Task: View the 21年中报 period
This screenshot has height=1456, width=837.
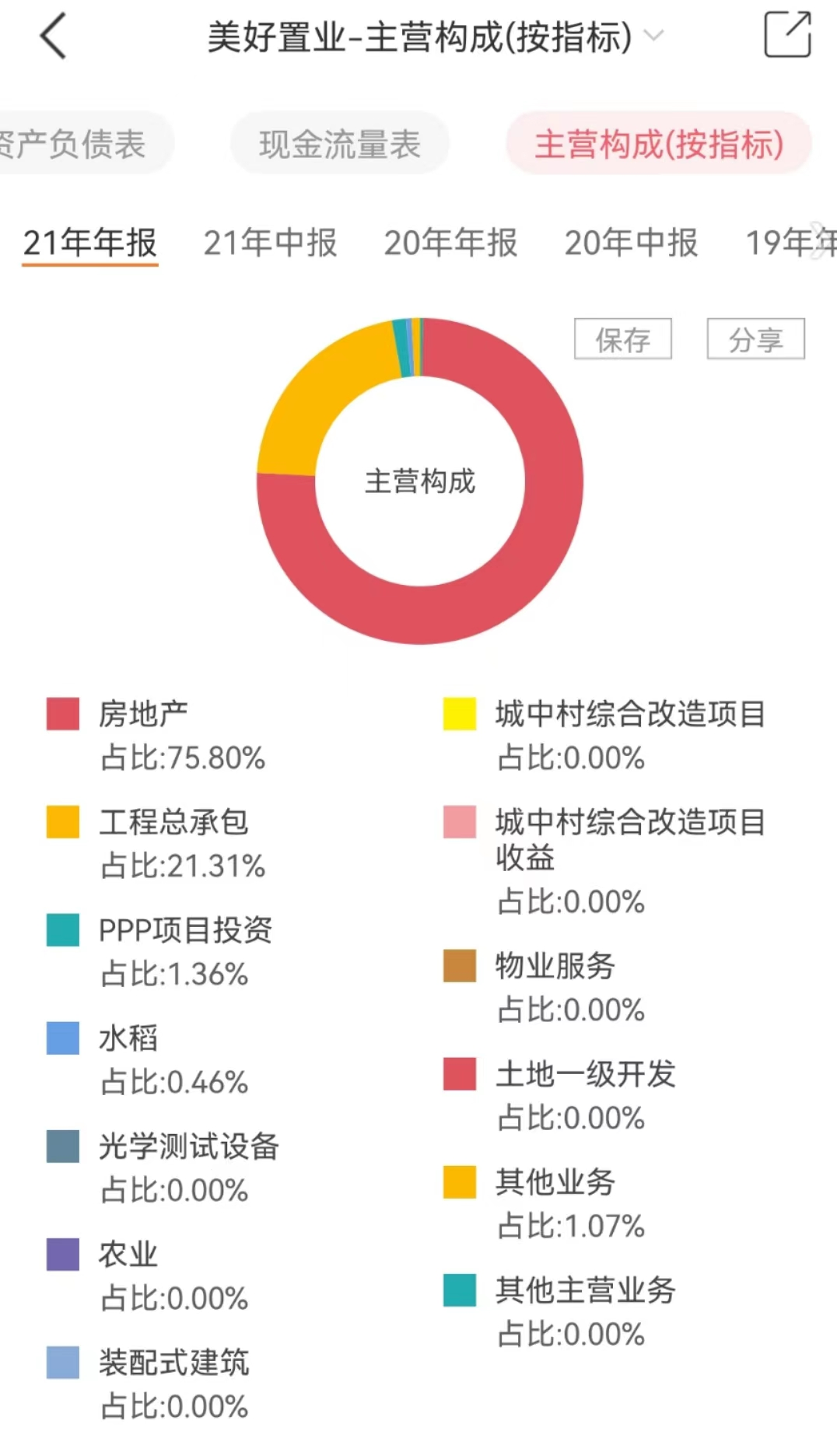Action: (x=270, y=243)
